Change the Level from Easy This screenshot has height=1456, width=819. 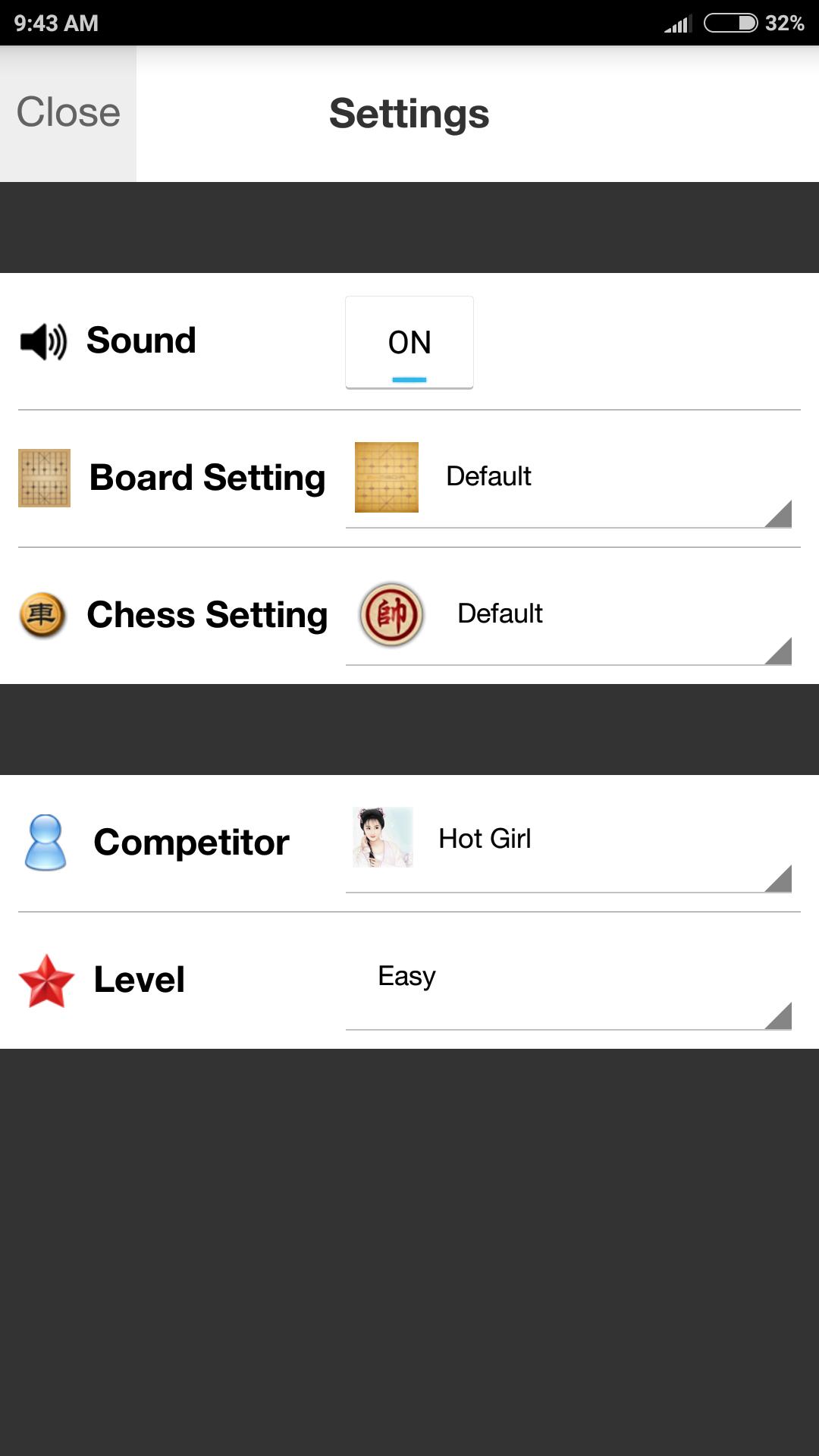[569, 977]
